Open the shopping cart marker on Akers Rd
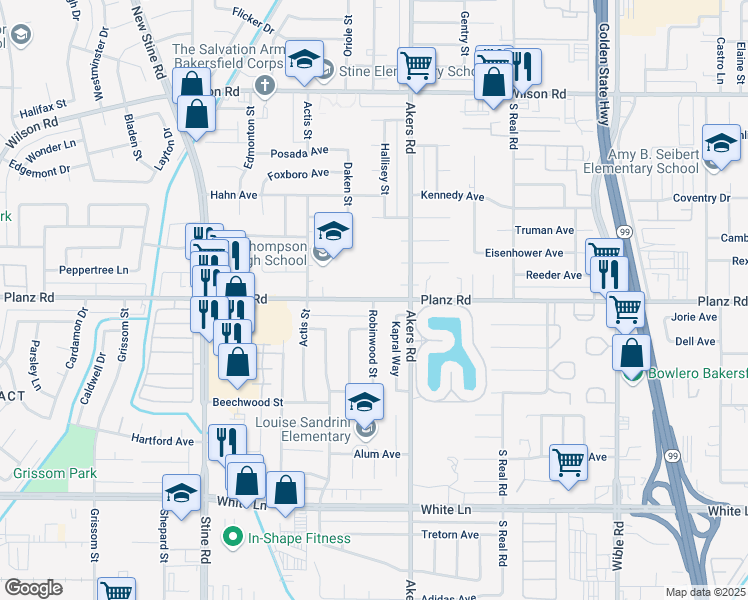This screenshot has width=748, height=600. pos(416,69)
